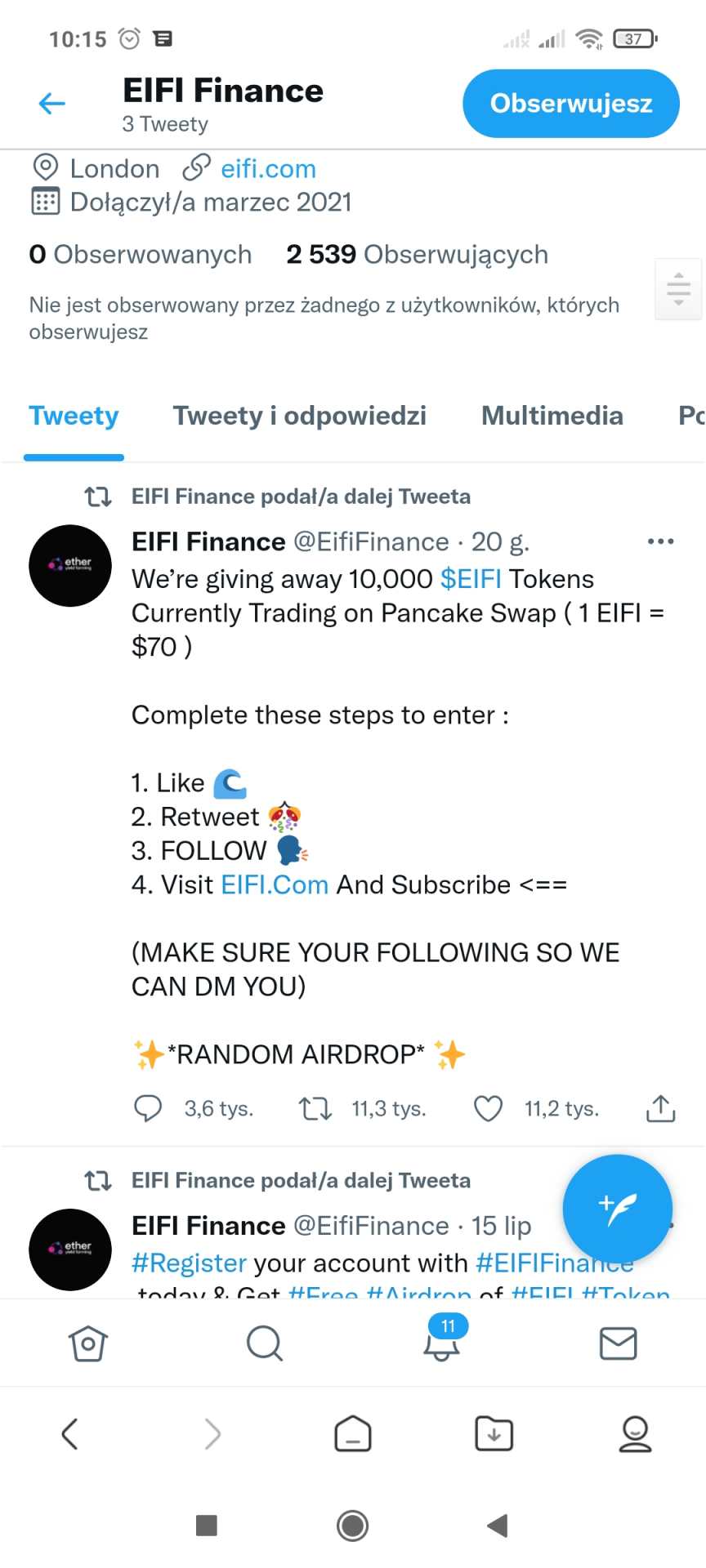Open direct messages envelope
This screenshot has width=706, height=1568.
pyautogui.click(x=618, y=1343)
